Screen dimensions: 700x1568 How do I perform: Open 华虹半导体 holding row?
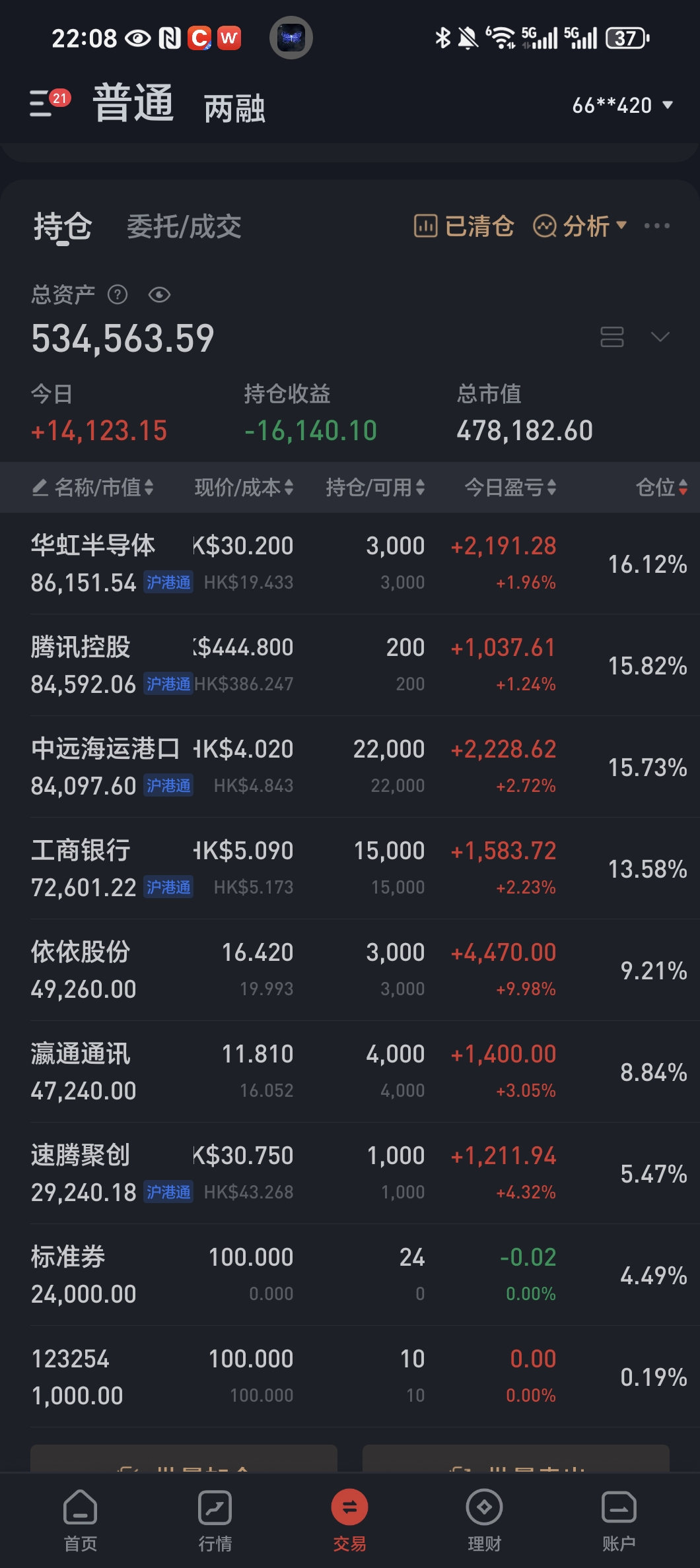(x=350, y=564)
